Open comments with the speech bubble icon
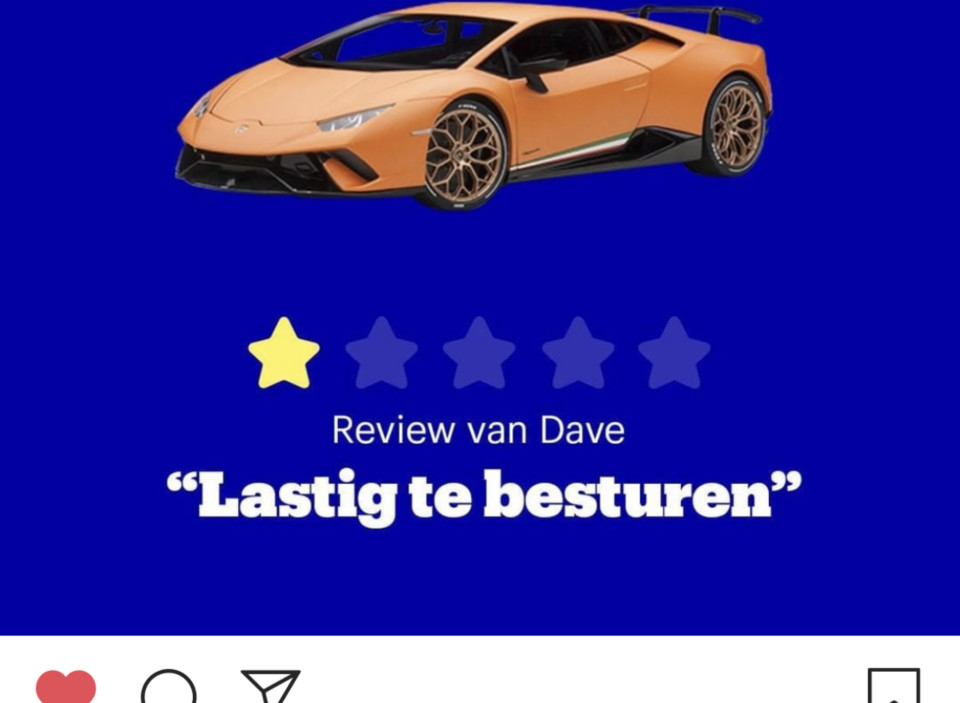The height and width of the screenshot is (703, 960). point(168,689)
